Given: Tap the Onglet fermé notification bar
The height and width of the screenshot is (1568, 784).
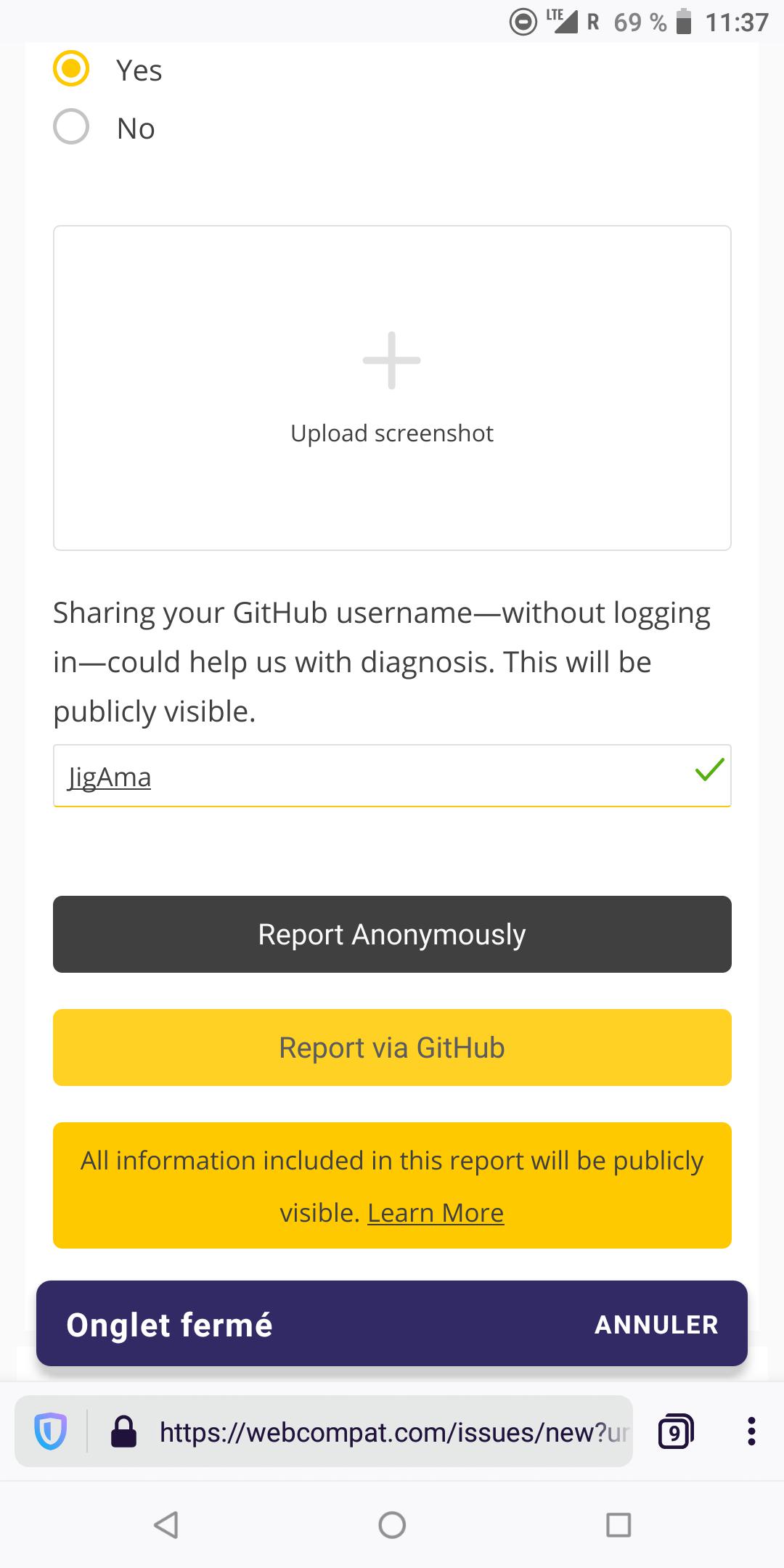Looking at the screenshot, I should (170, 1324).
